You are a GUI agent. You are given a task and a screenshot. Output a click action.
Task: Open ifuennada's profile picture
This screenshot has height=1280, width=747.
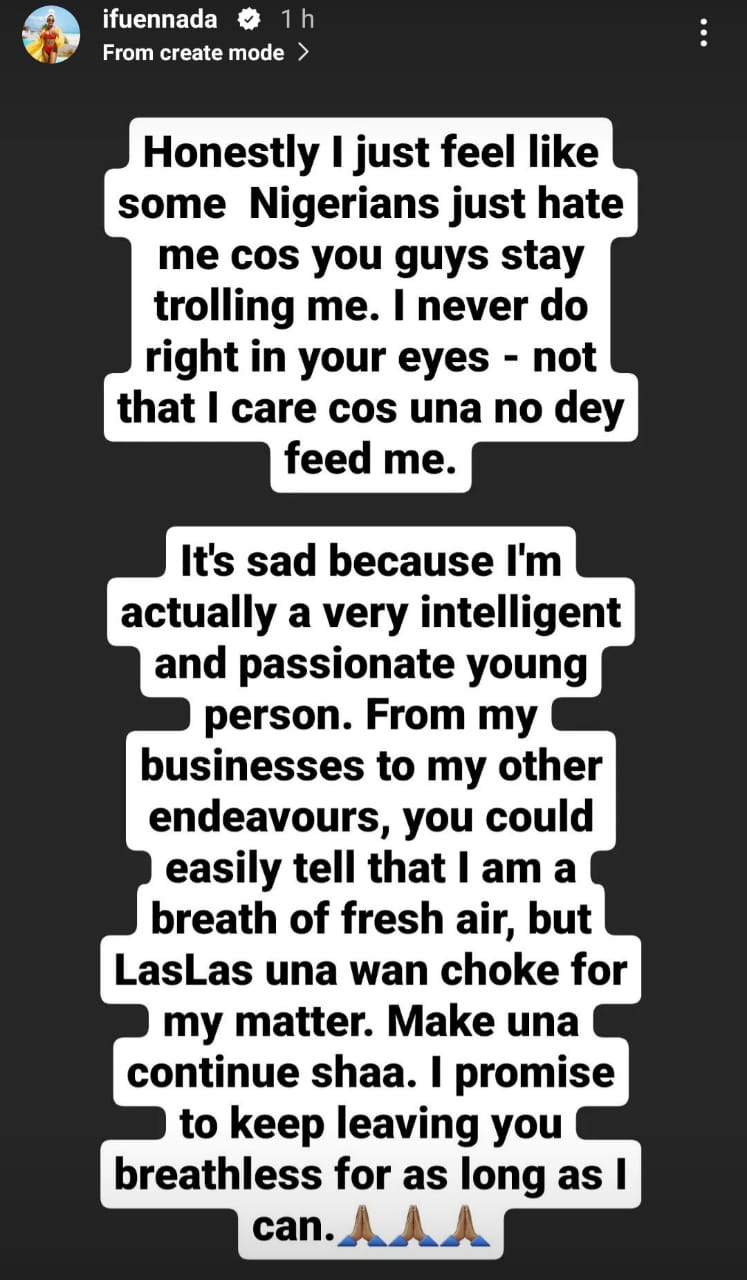50,35
